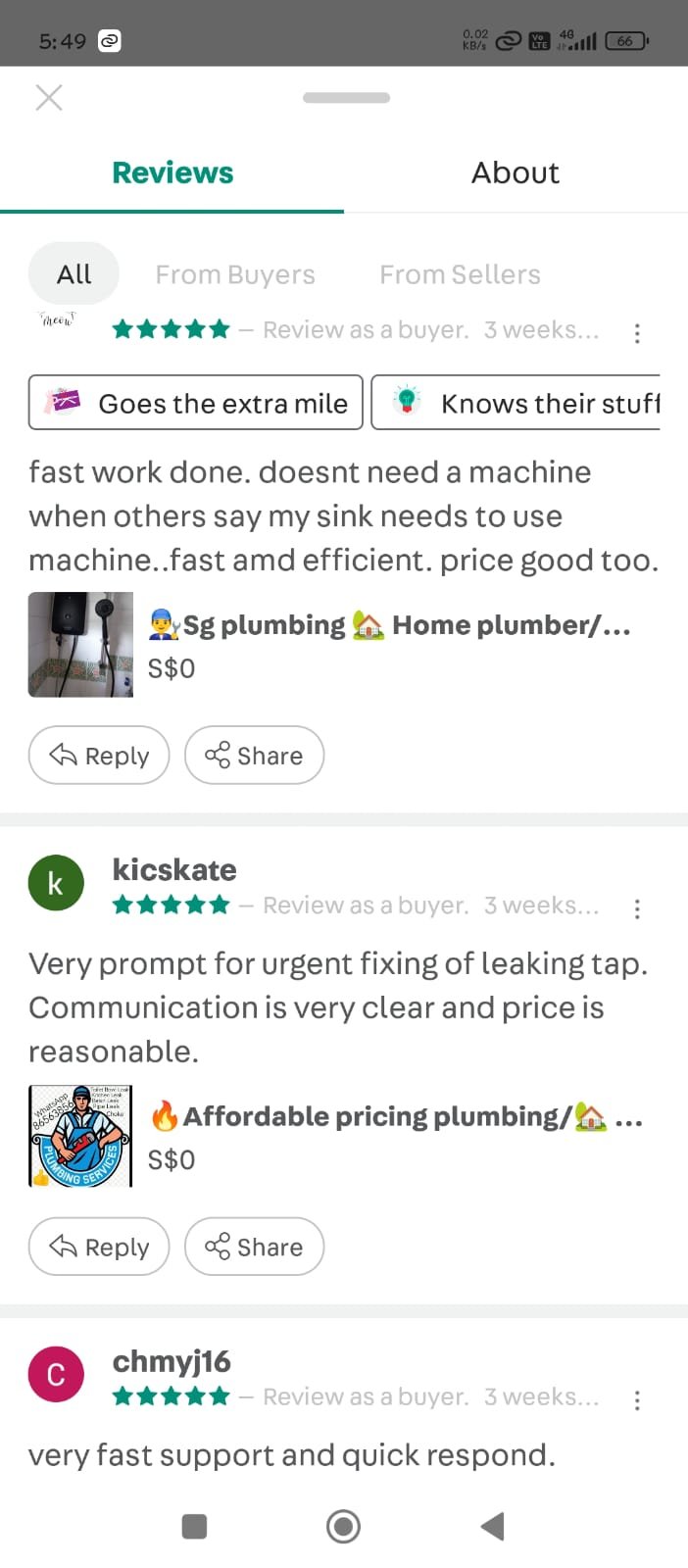The image size is (688, 1568).
Task: Go back using system navigation
Action: 493,1526
